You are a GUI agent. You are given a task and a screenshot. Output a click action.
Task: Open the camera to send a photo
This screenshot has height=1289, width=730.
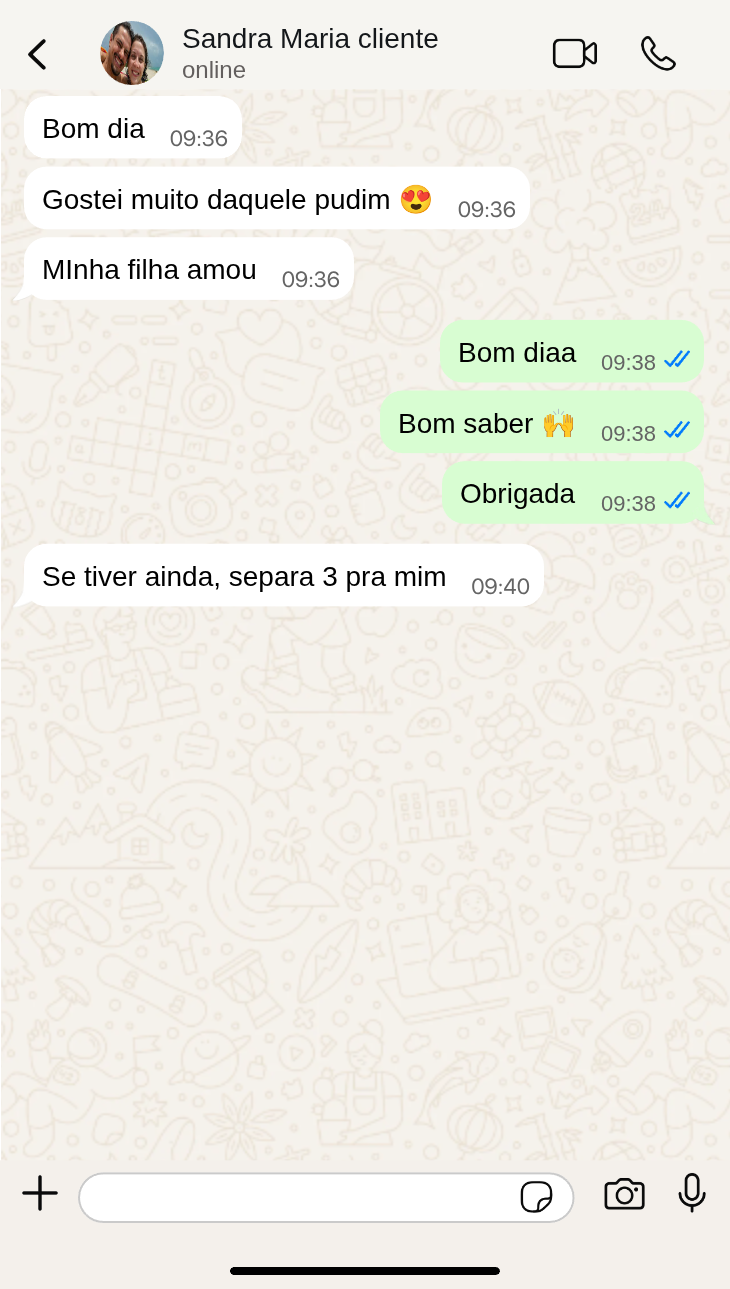point(624,1194)
